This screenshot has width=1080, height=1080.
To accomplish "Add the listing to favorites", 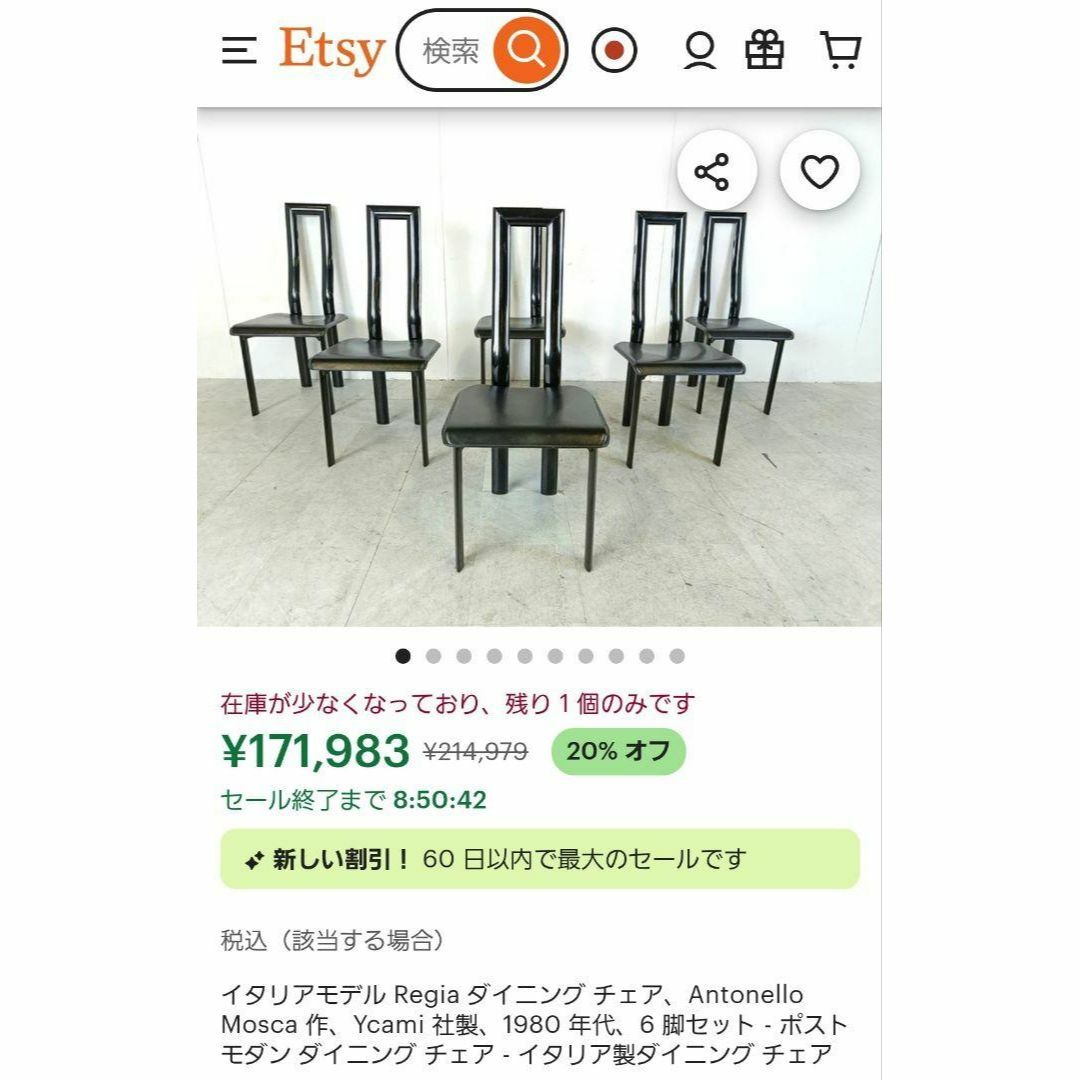I will 820,172.
